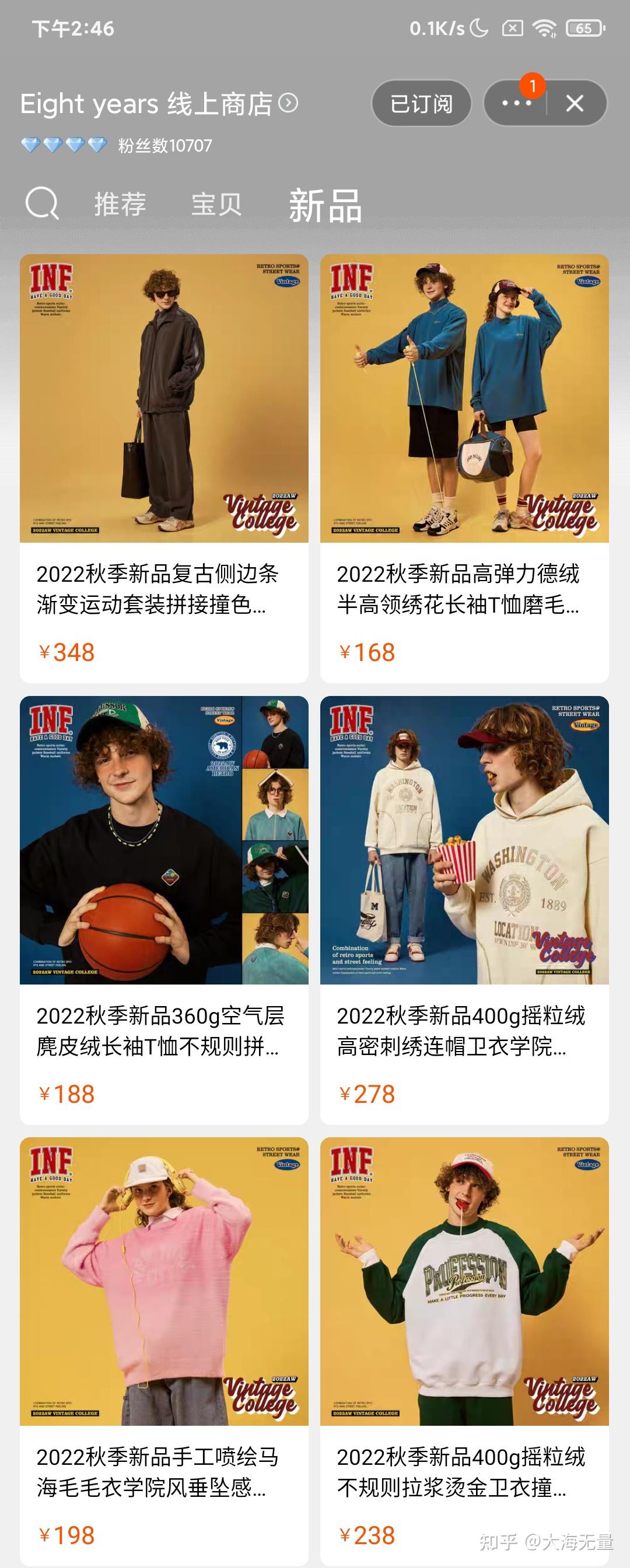Open the ¥238 拉浆烫金卫衣 product card
The height and width of the screenshot is (1568, 630).
(464, 1350)
